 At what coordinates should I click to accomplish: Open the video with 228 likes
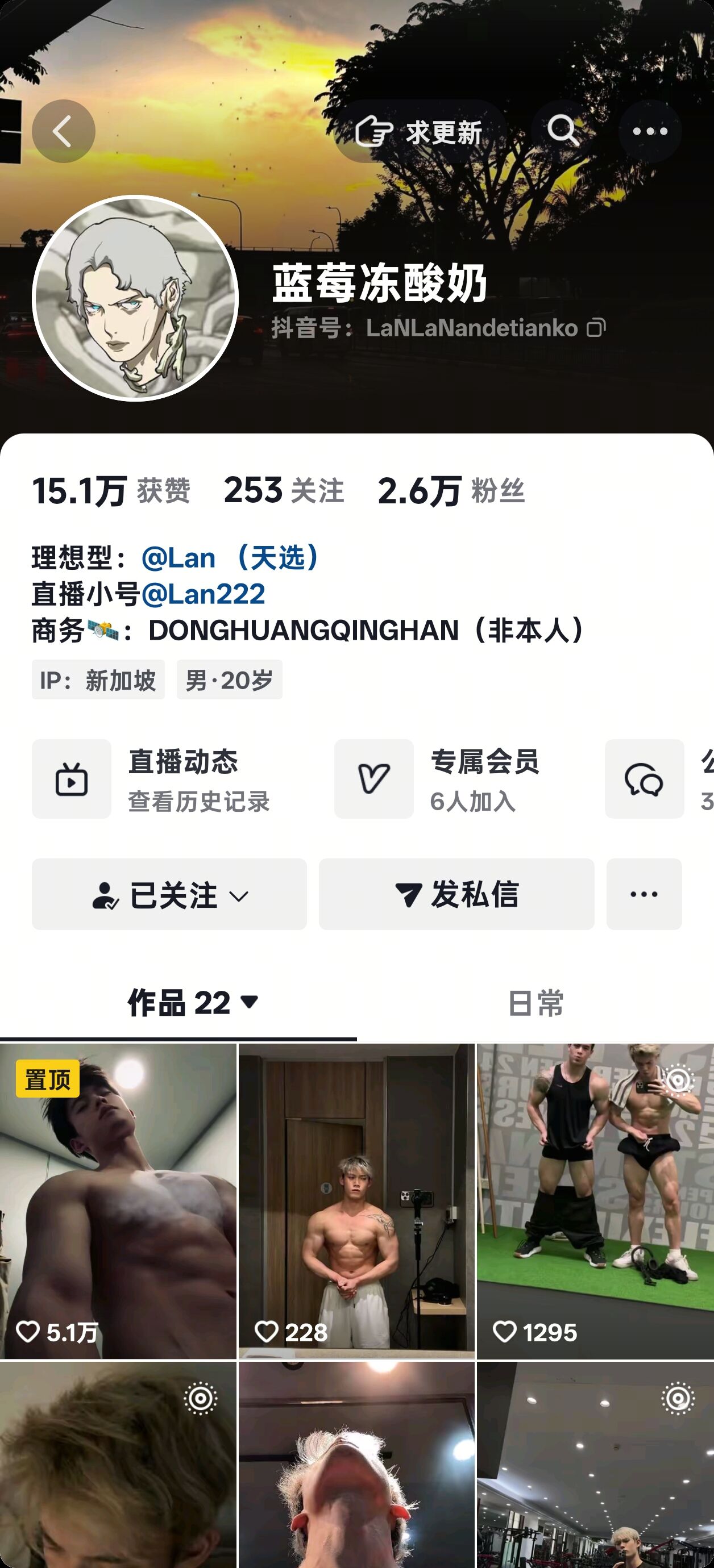pos(356,1200)
